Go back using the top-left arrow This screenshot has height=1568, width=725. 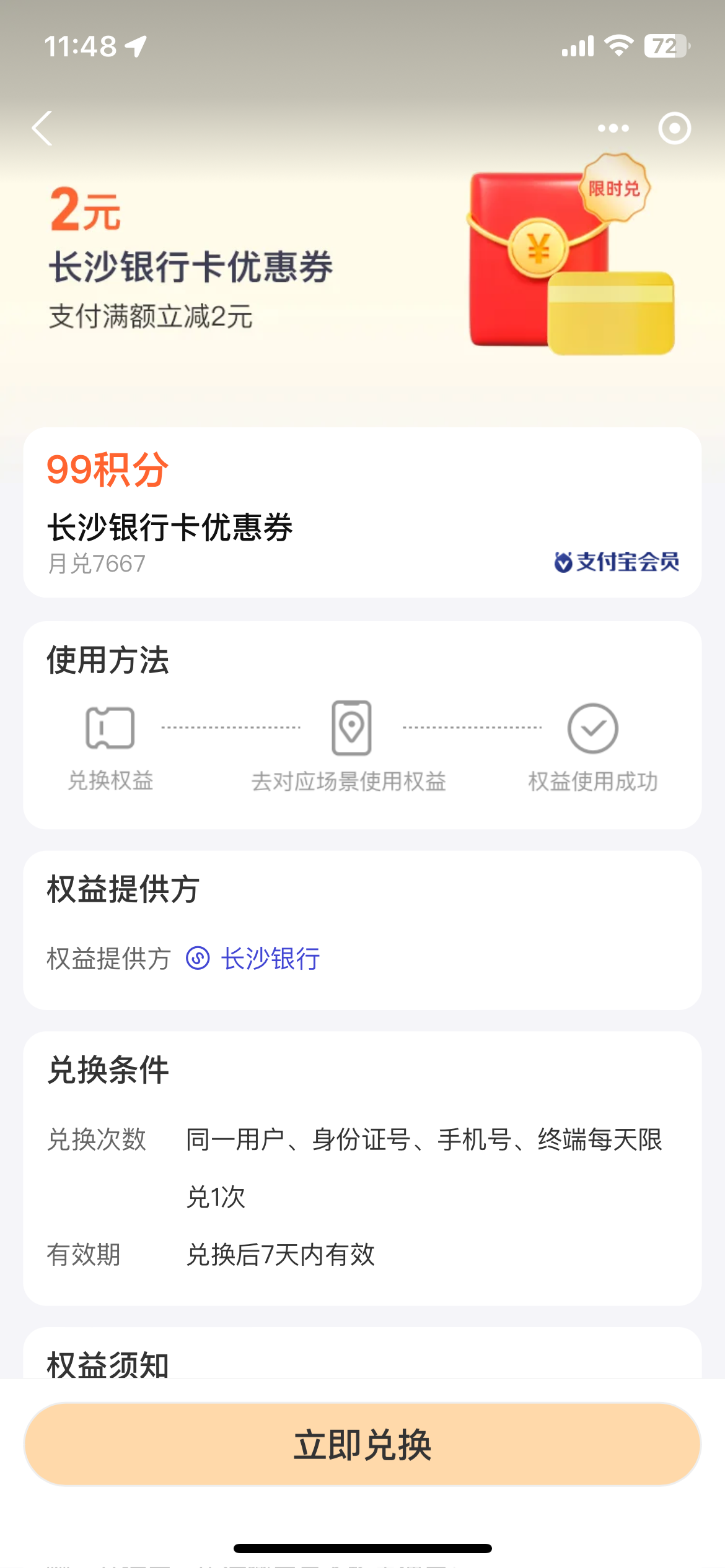point(42,128)
